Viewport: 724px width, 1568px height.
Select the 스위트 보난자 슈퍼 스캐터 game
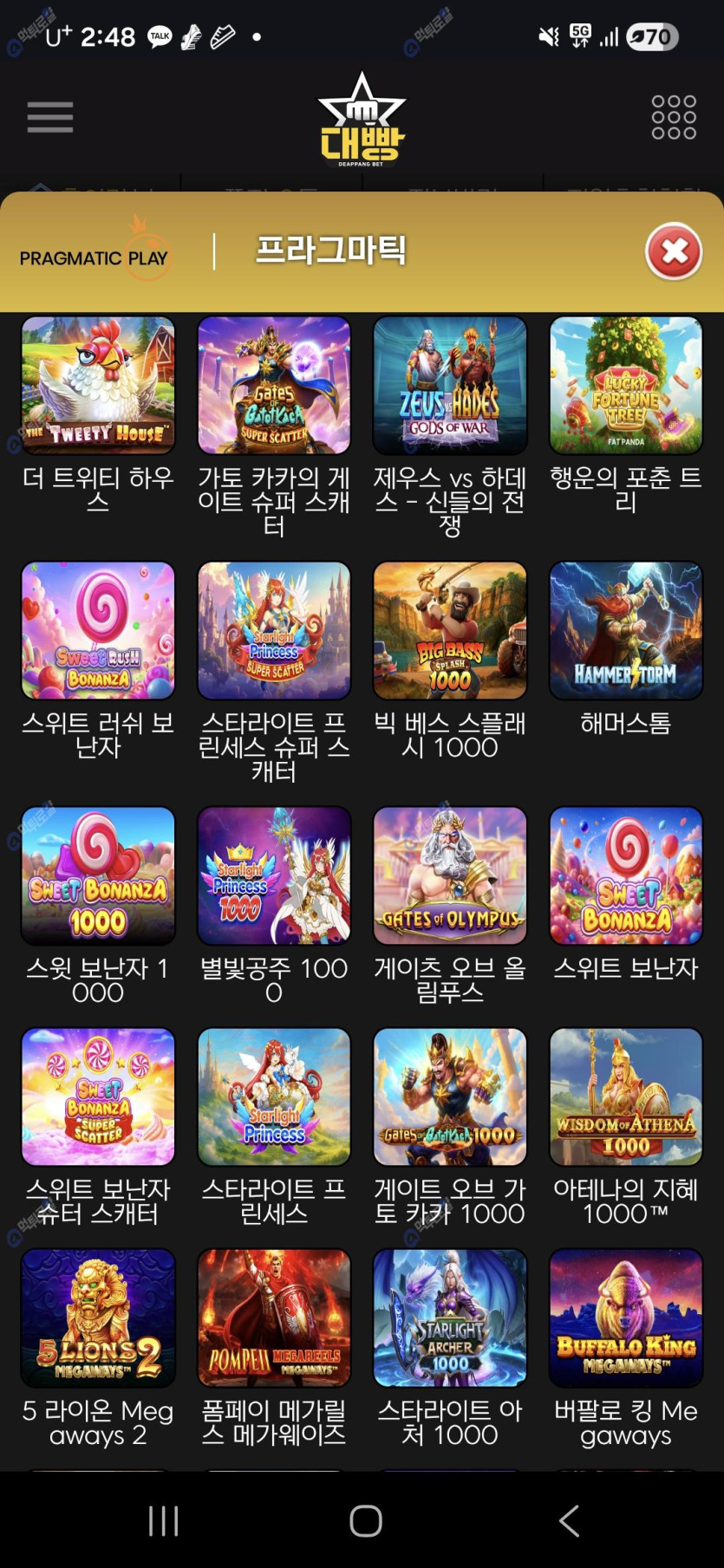pos(98,1096)
